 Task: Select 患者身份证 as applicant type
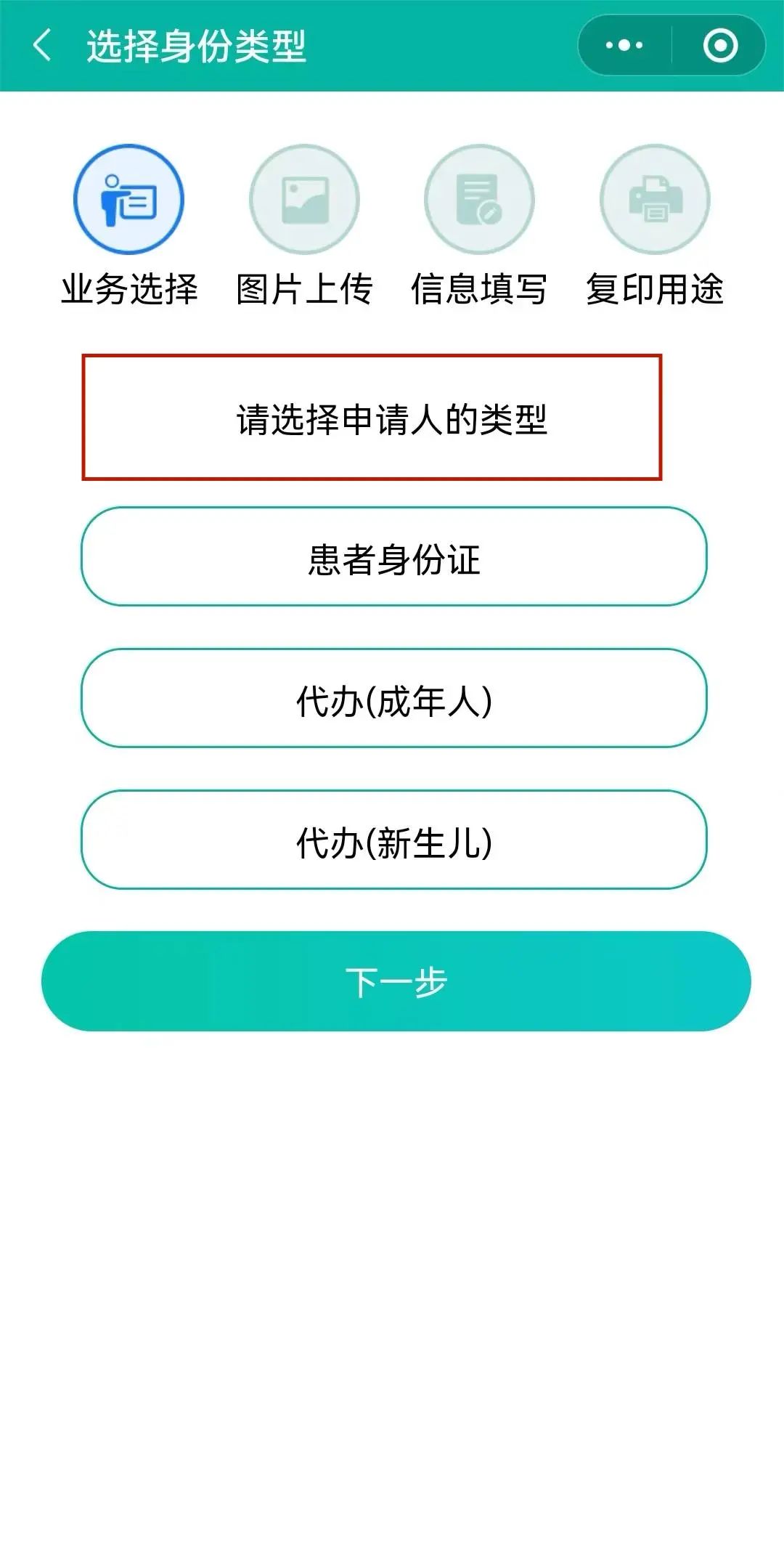pos(393,556)
